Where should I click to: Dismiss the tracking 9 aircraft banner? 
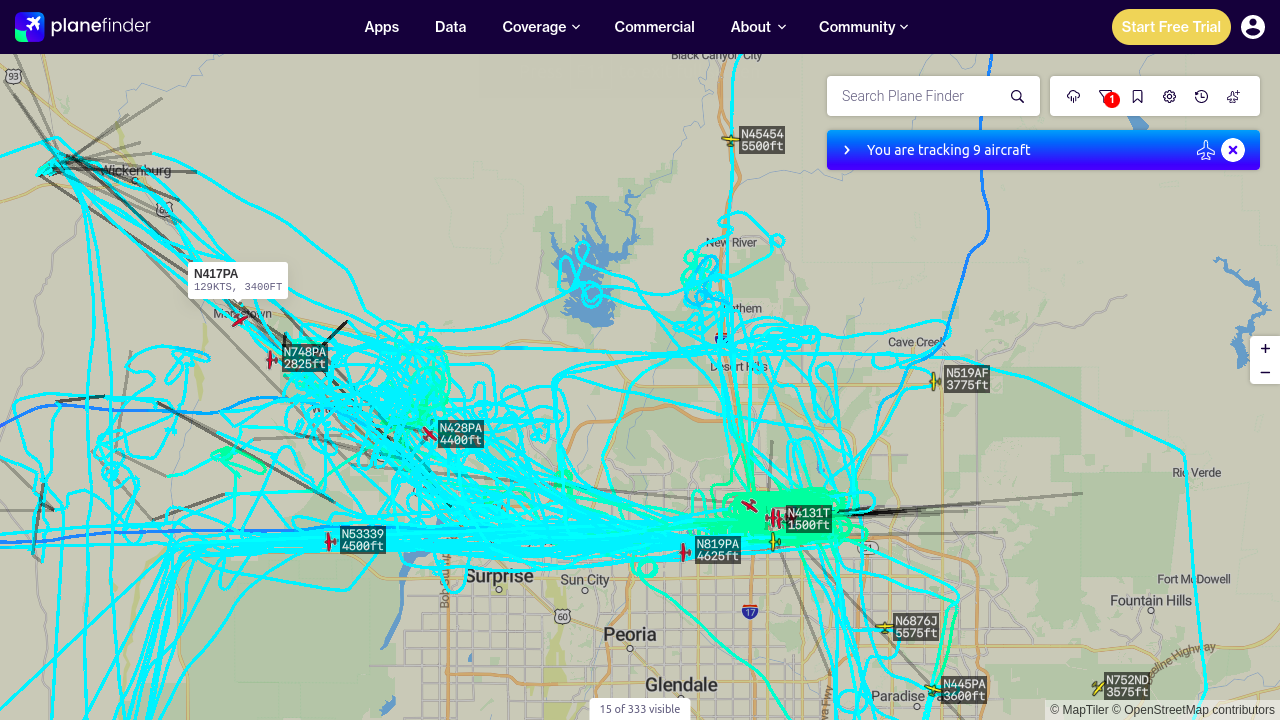[1233, 150]
